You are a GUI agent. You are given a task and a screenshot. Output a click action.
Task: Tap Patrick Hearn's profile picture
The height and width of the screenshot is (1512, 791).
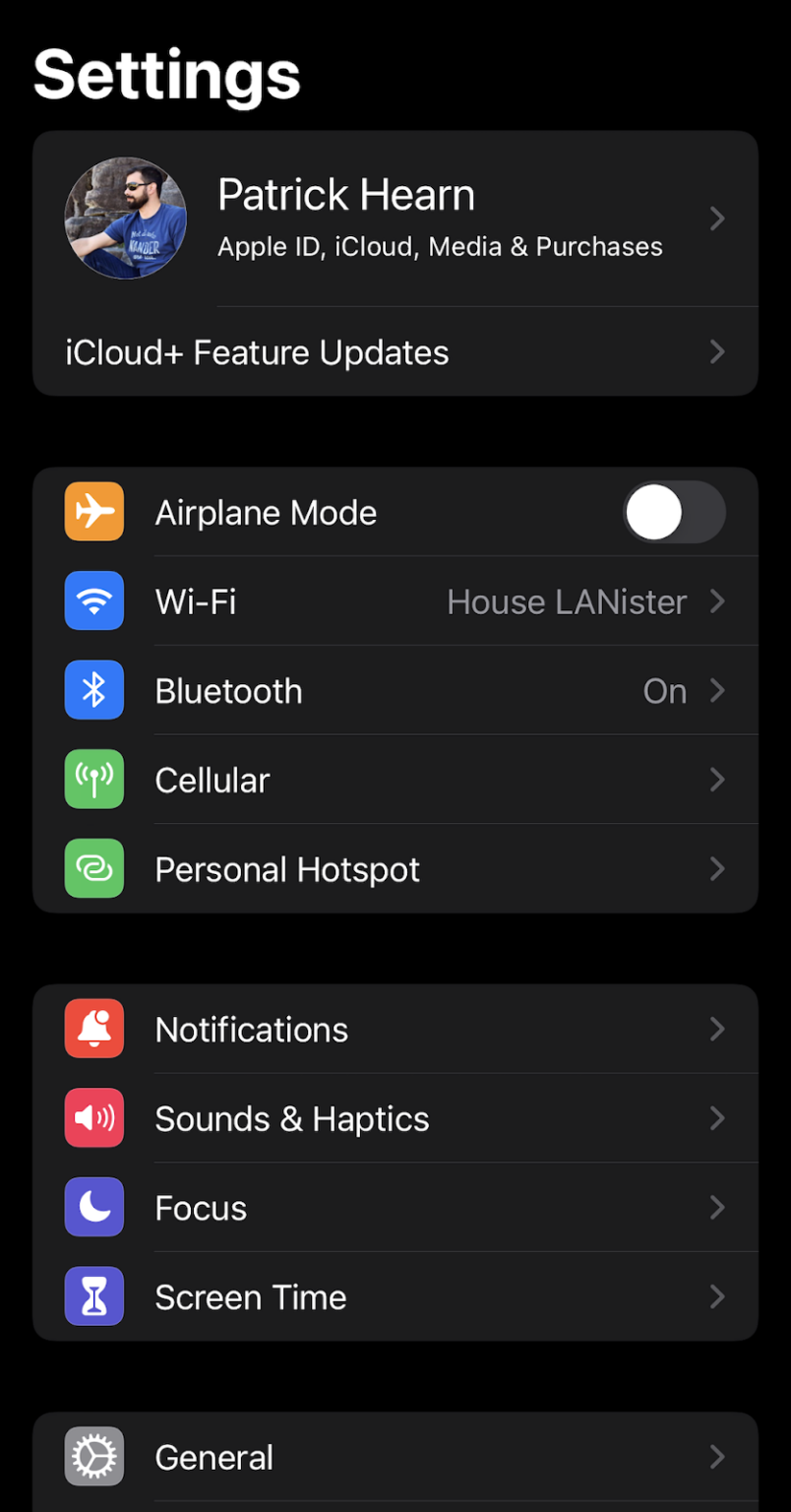pos(126,218)
